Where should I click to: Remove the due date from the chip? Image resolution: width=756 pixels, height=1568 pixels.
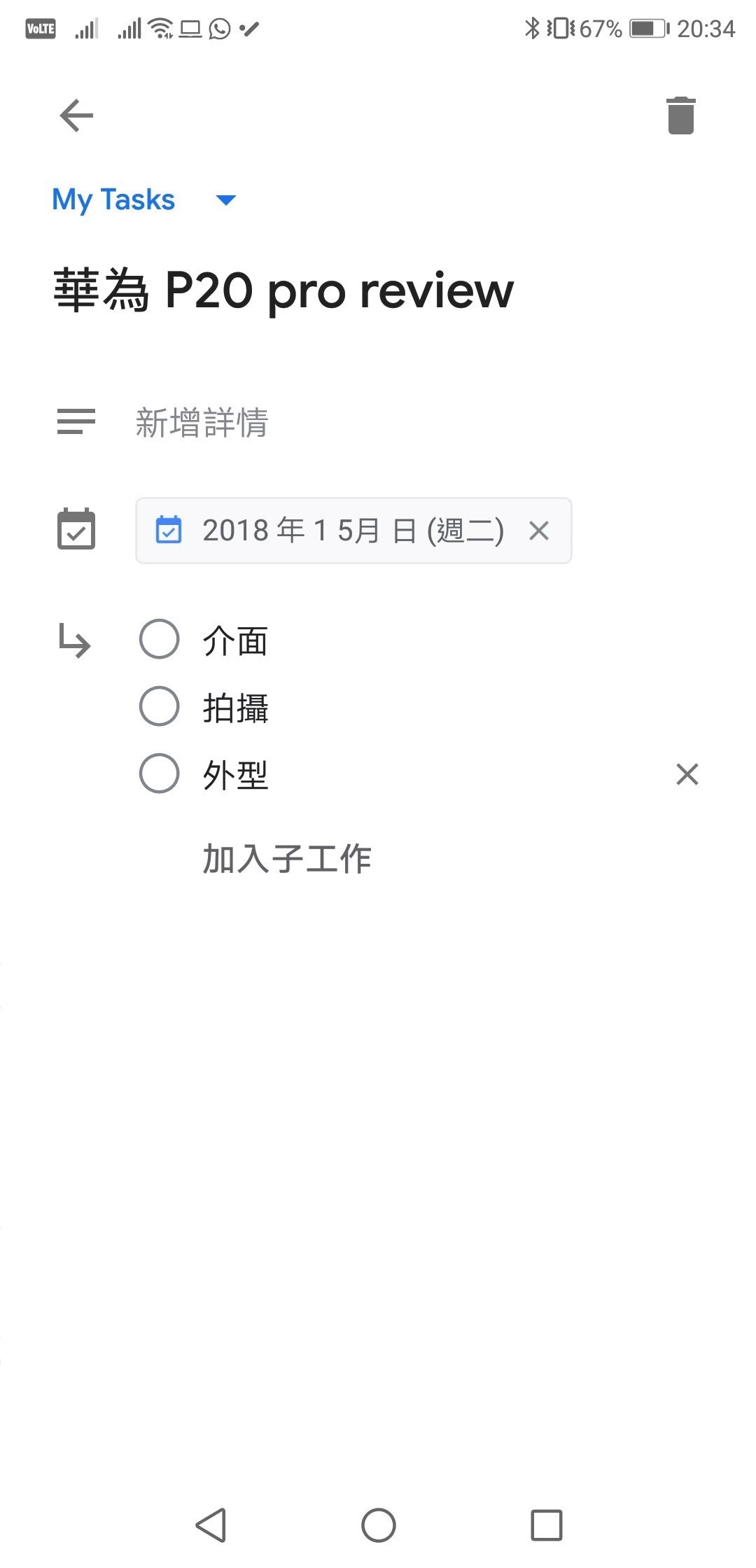(x=539, y=531)
